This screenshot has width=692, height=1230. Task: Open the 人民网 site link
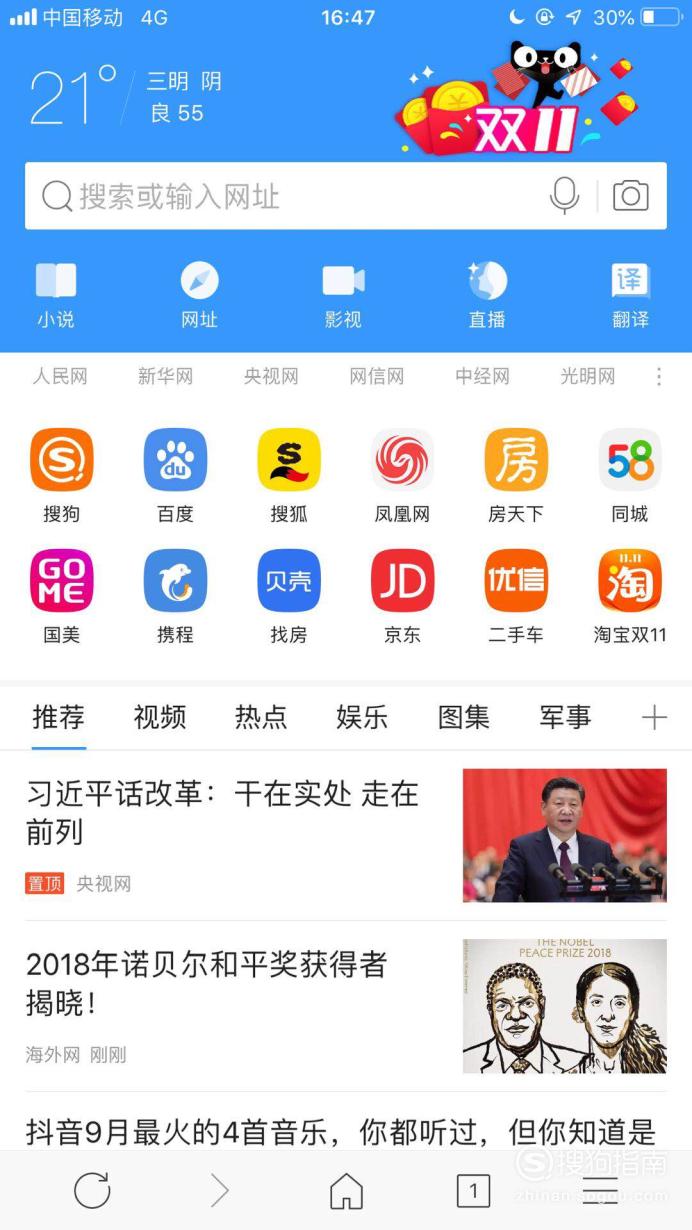coord(60,377)
